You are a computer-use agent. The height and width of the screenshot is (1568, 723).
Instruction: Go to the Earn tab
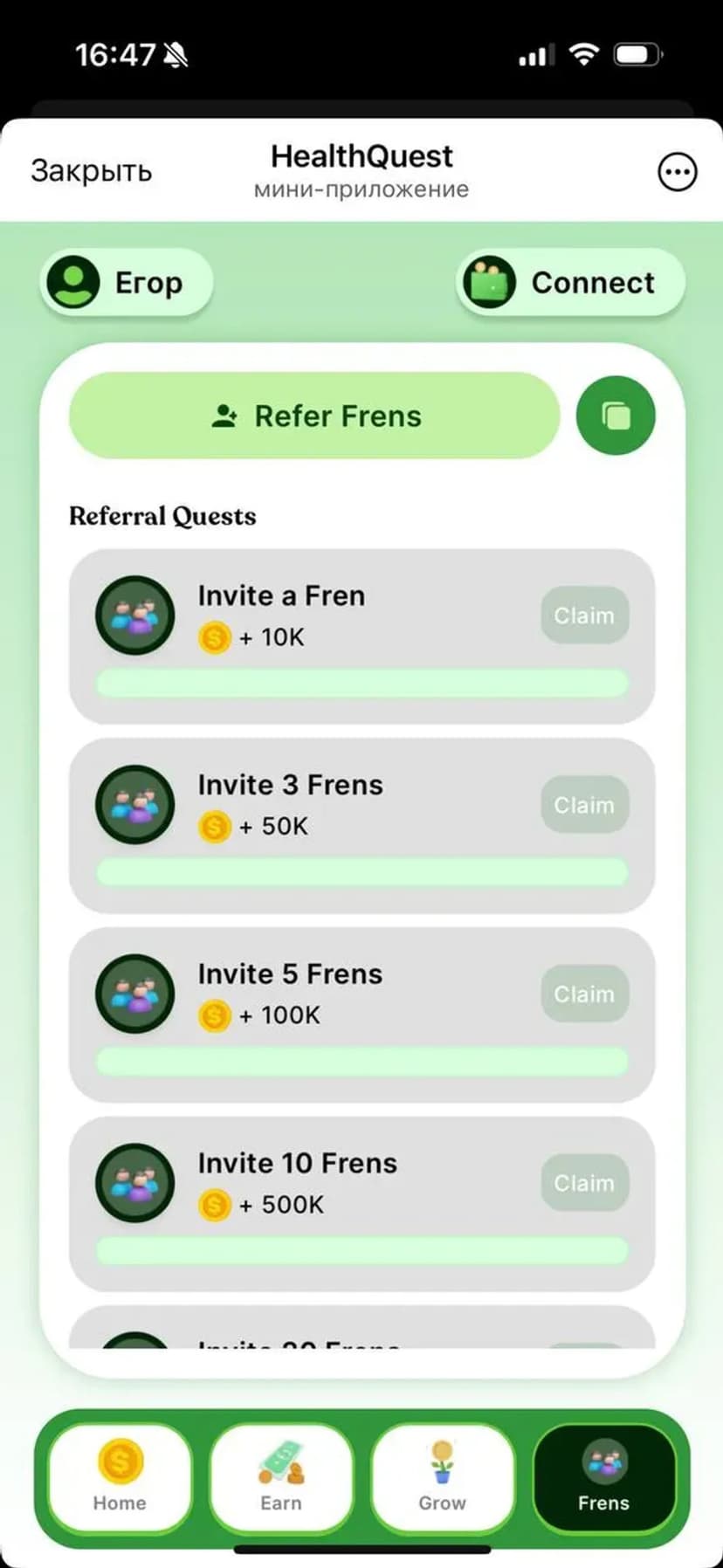tap(281, 1477)
